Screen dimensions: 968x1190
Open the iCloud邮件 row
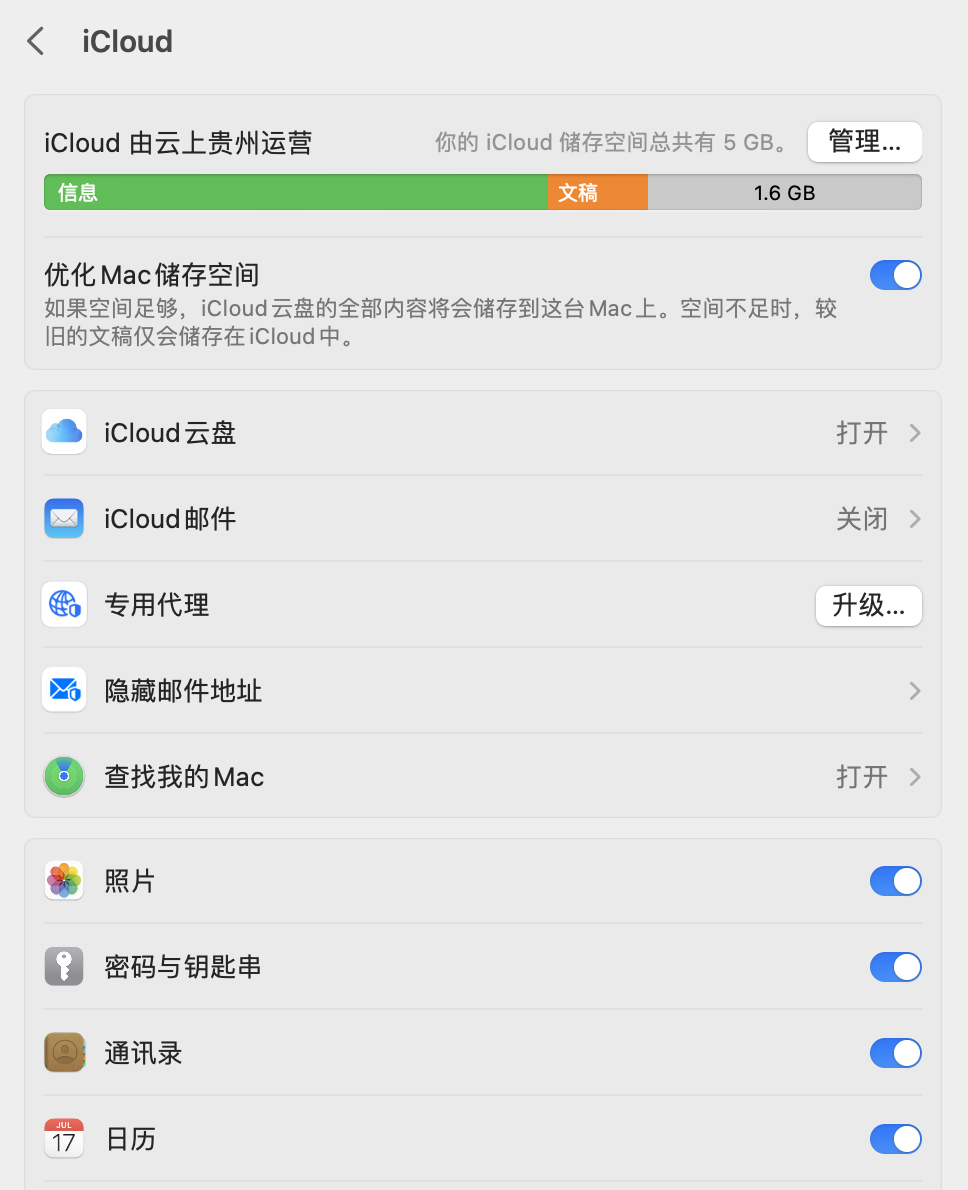point(482,519)
